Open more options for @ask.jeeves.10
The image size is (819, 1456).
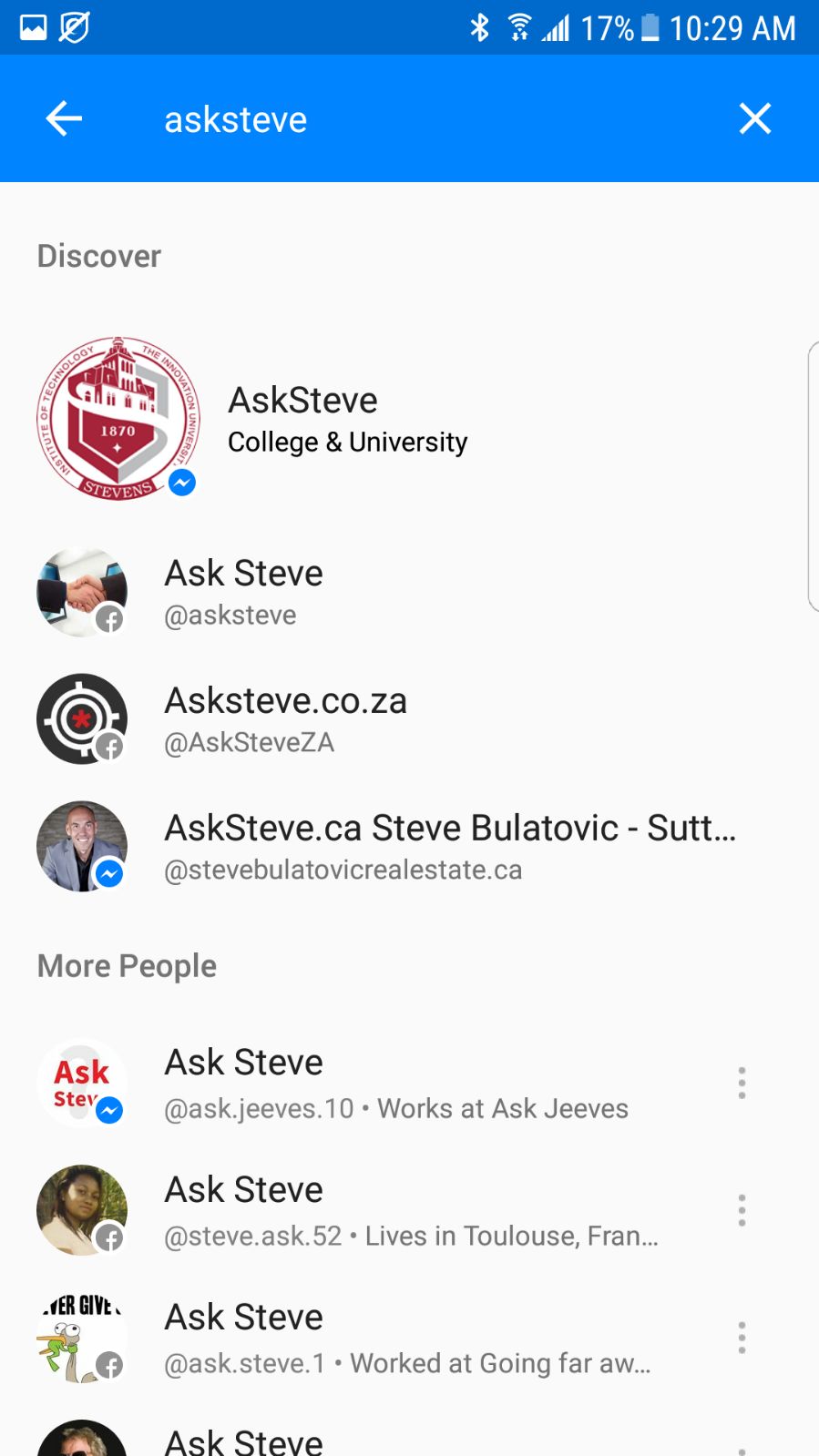point(742,1084)
